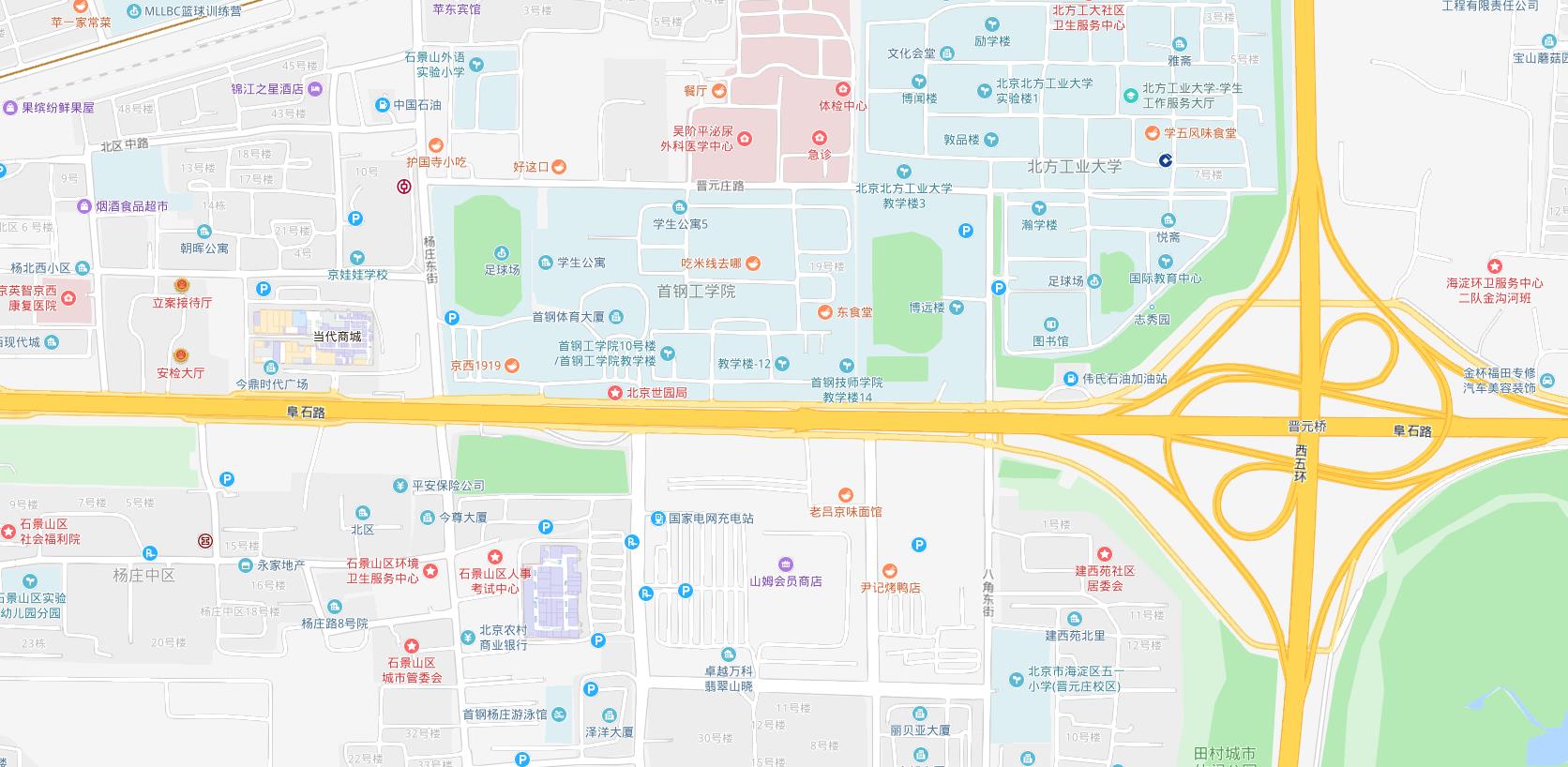1568x767 pixels.
Task: Tap the 北京农村商业银行 bank marker
Action: (467, 638)
